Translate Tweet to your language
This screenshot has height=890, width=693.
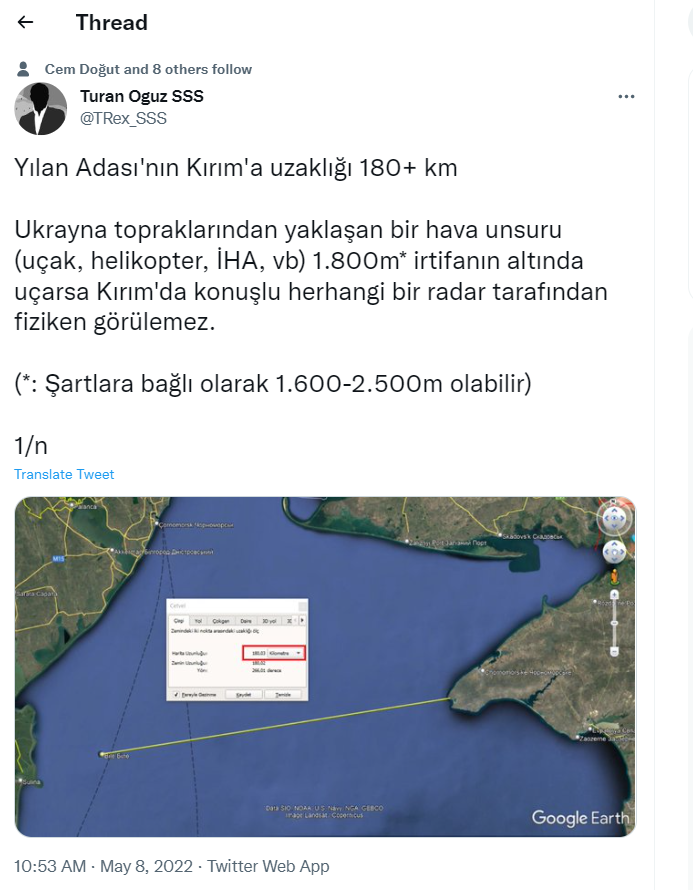[64, 474]
